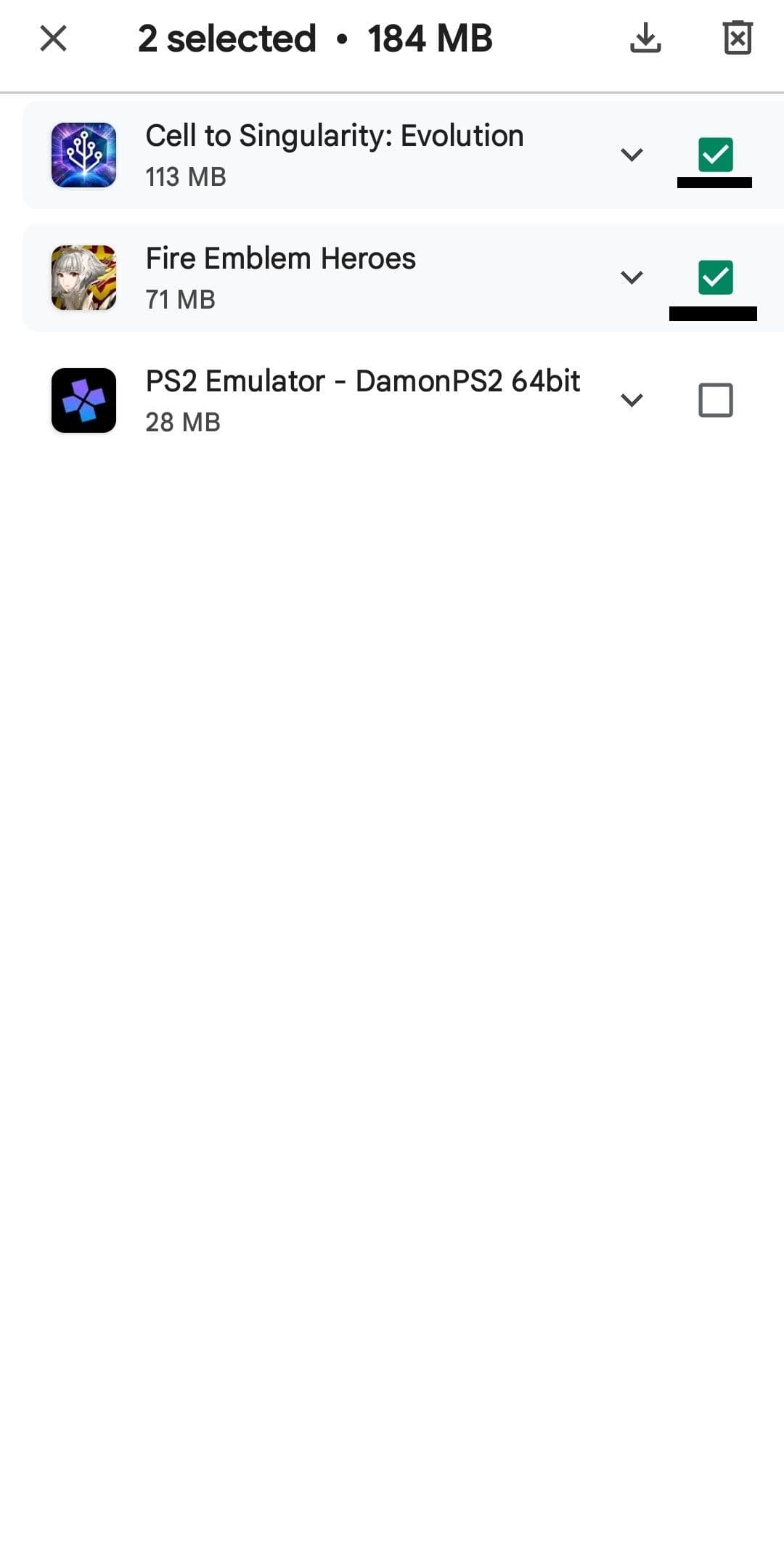The image size is (784, 1559).
Task: Click the download icon in the top bar
Action: click(645, 38)
